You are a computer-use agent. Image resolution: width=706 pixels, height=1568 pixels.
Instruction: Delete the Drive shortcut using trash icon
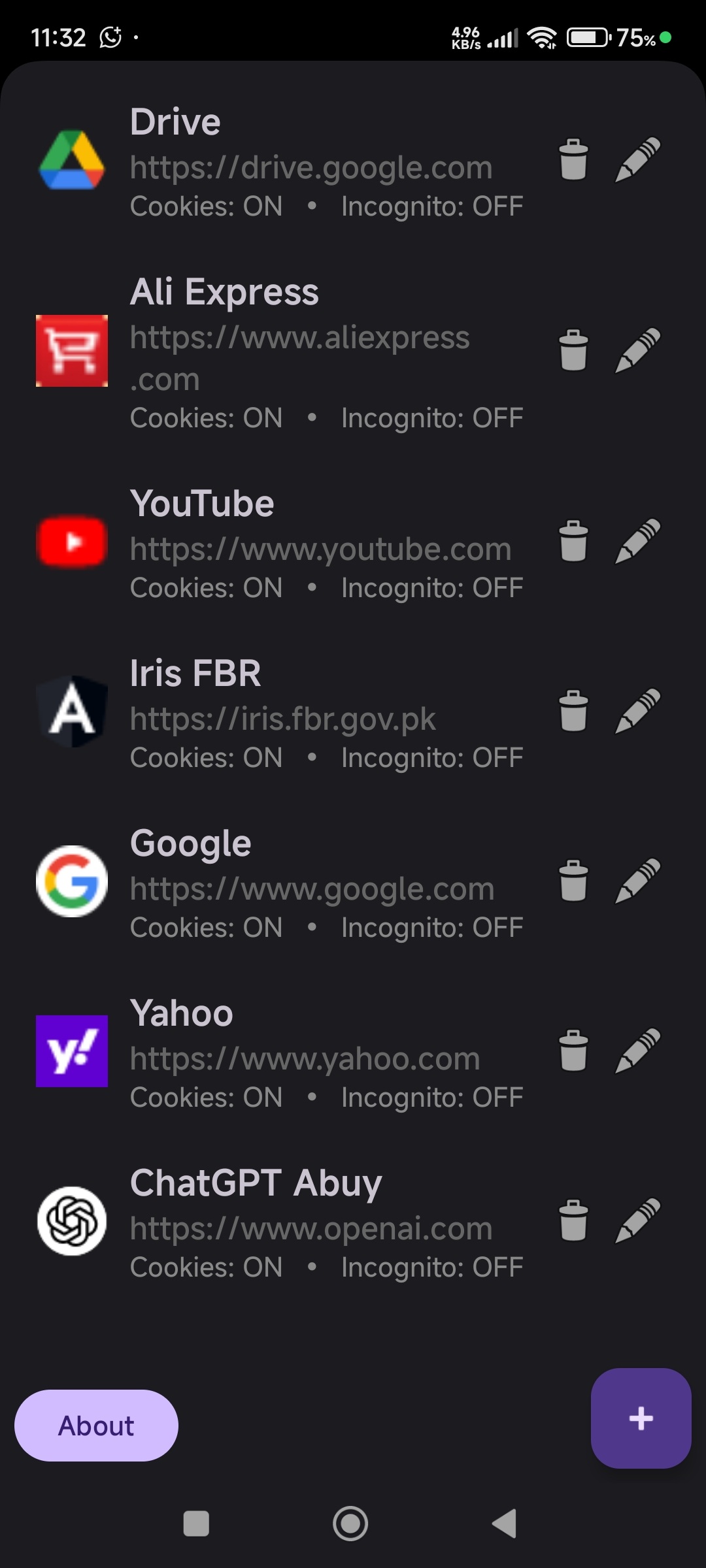pyautogui.click(x=574, y=159)
